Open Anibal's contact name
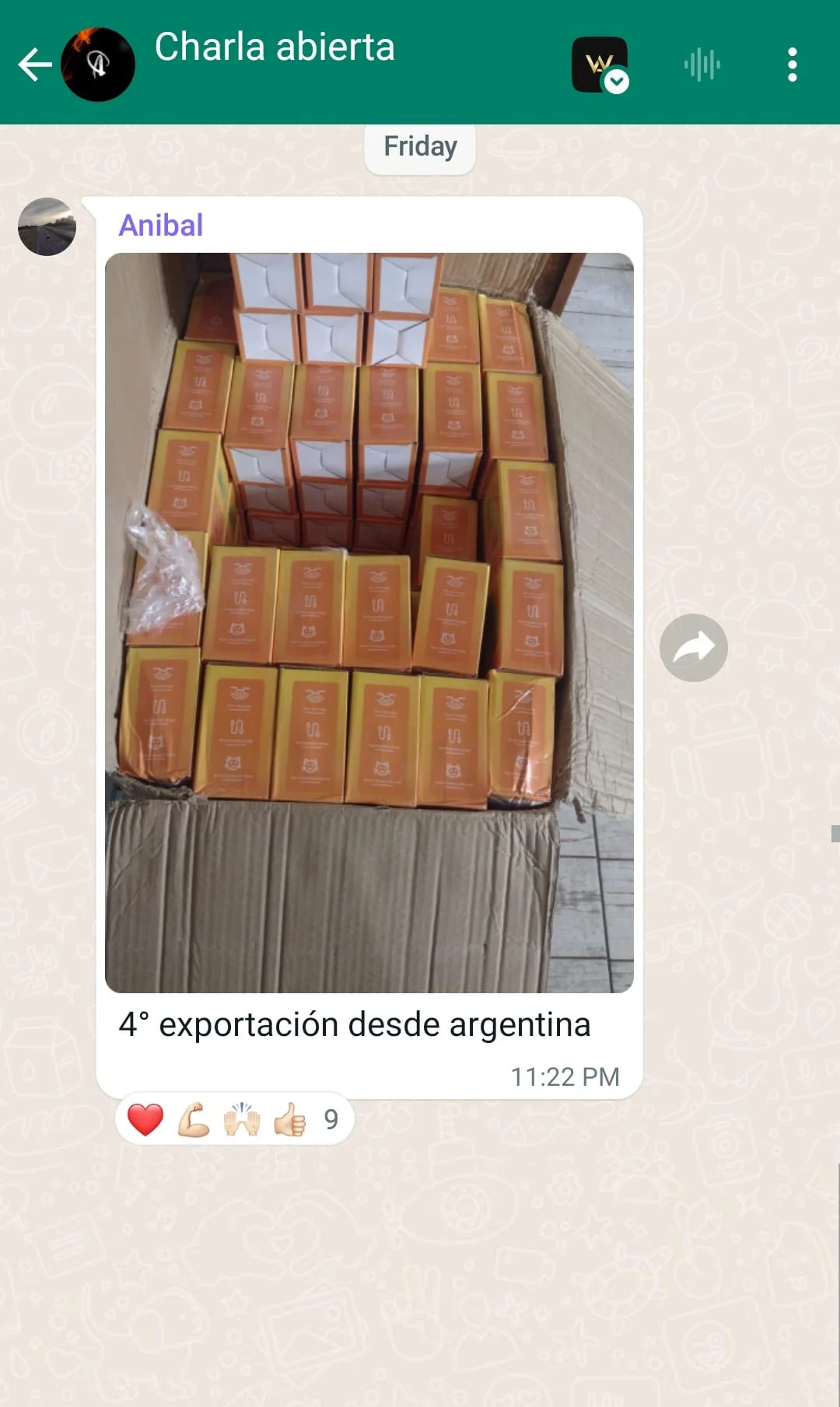 point(161,226)
